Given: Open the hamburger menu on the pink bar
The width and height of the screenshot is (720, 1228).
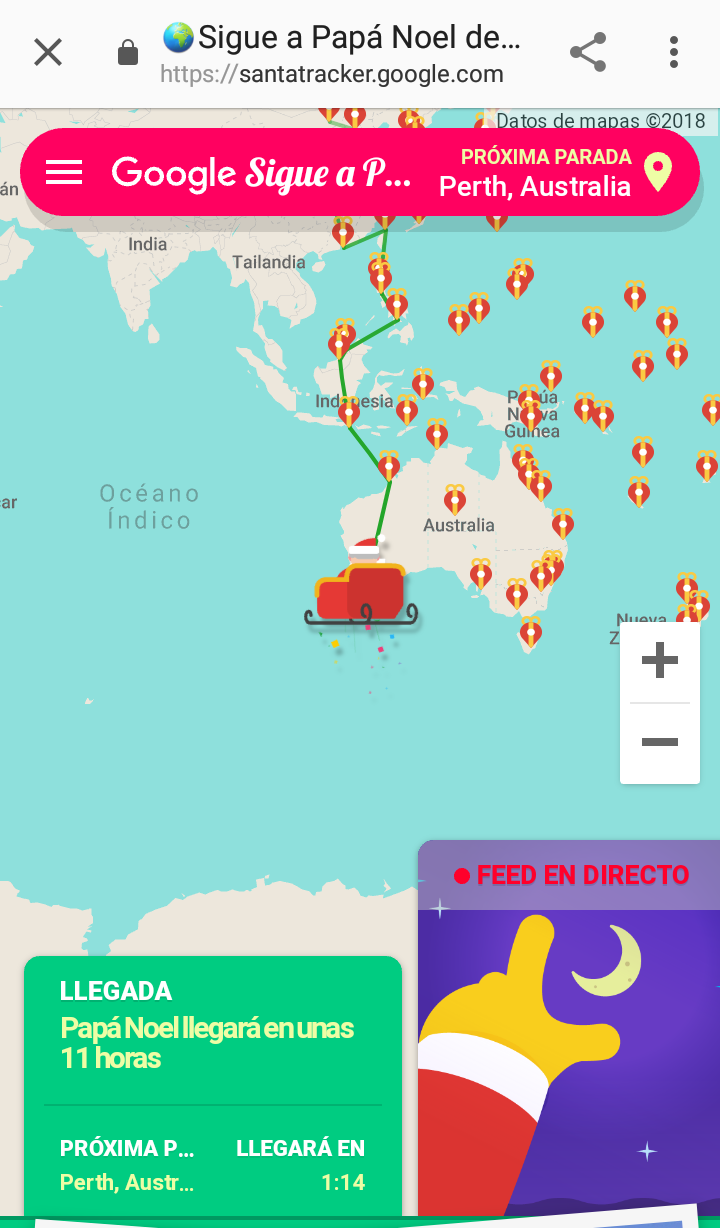Looking at the screenshot, I should pyautogui.click(x=64, y=171).
